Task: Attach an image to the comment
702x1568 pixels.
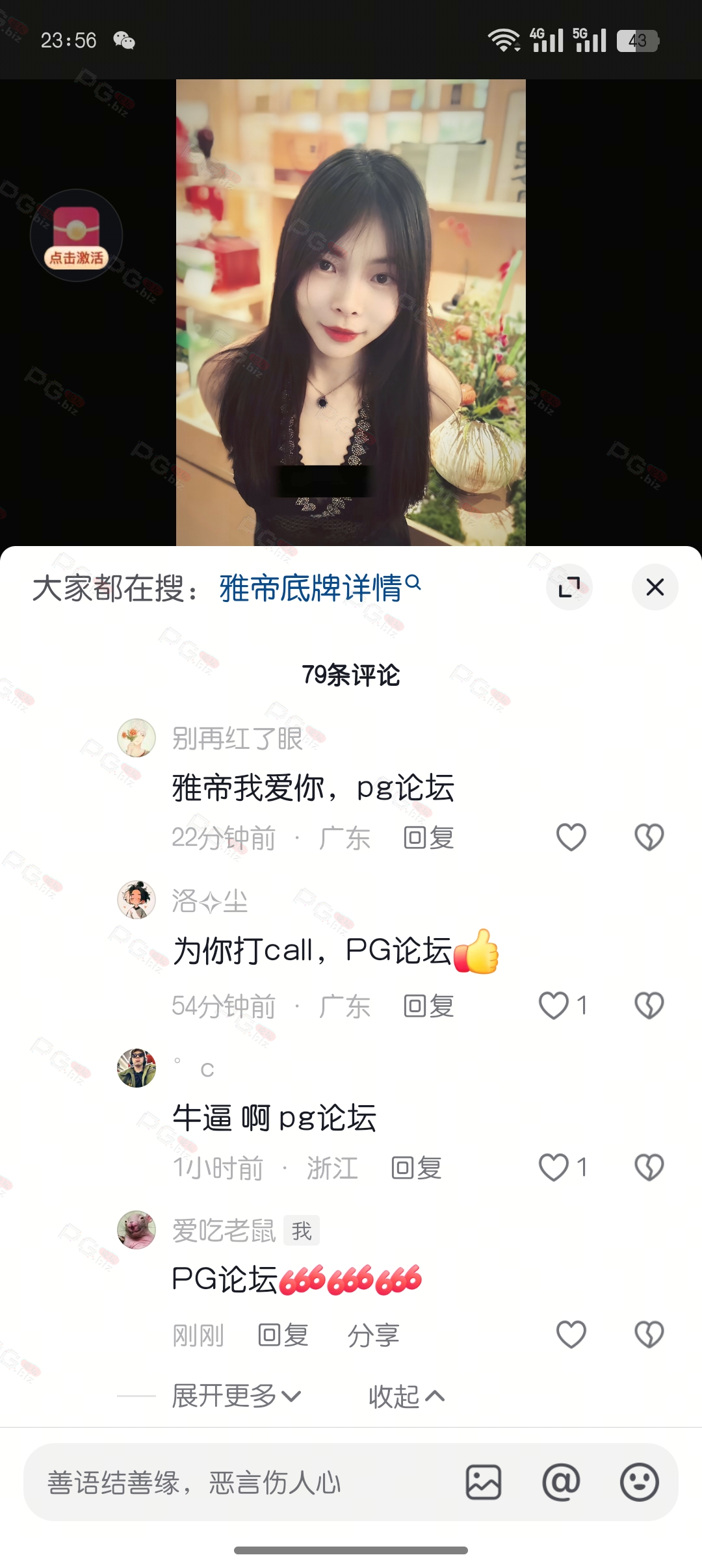Action: pyautogui.click(x=484, y=1483)
